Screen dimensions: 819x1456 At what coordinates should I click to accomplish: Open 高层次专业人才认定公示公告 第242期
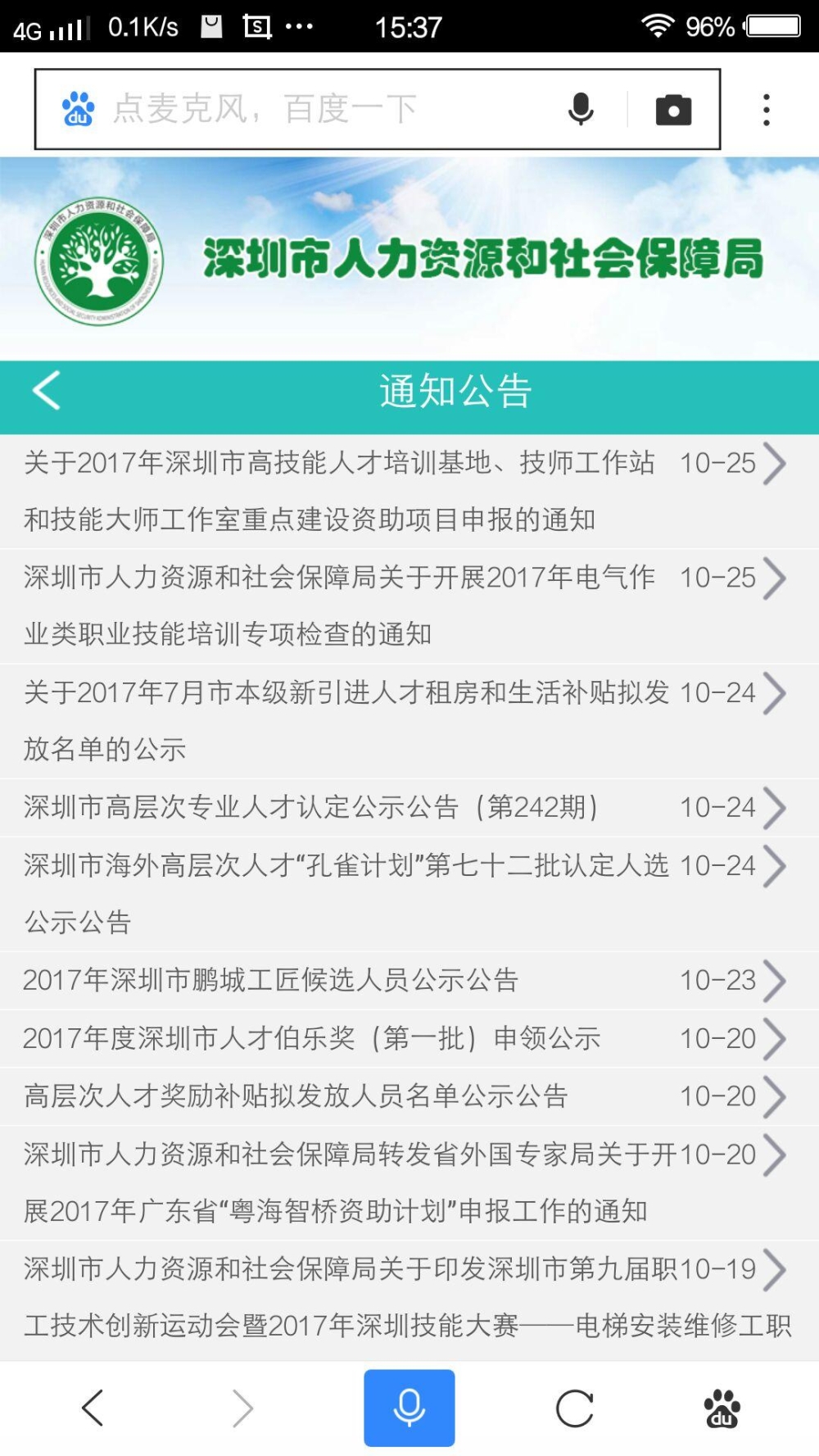(409, 807)
